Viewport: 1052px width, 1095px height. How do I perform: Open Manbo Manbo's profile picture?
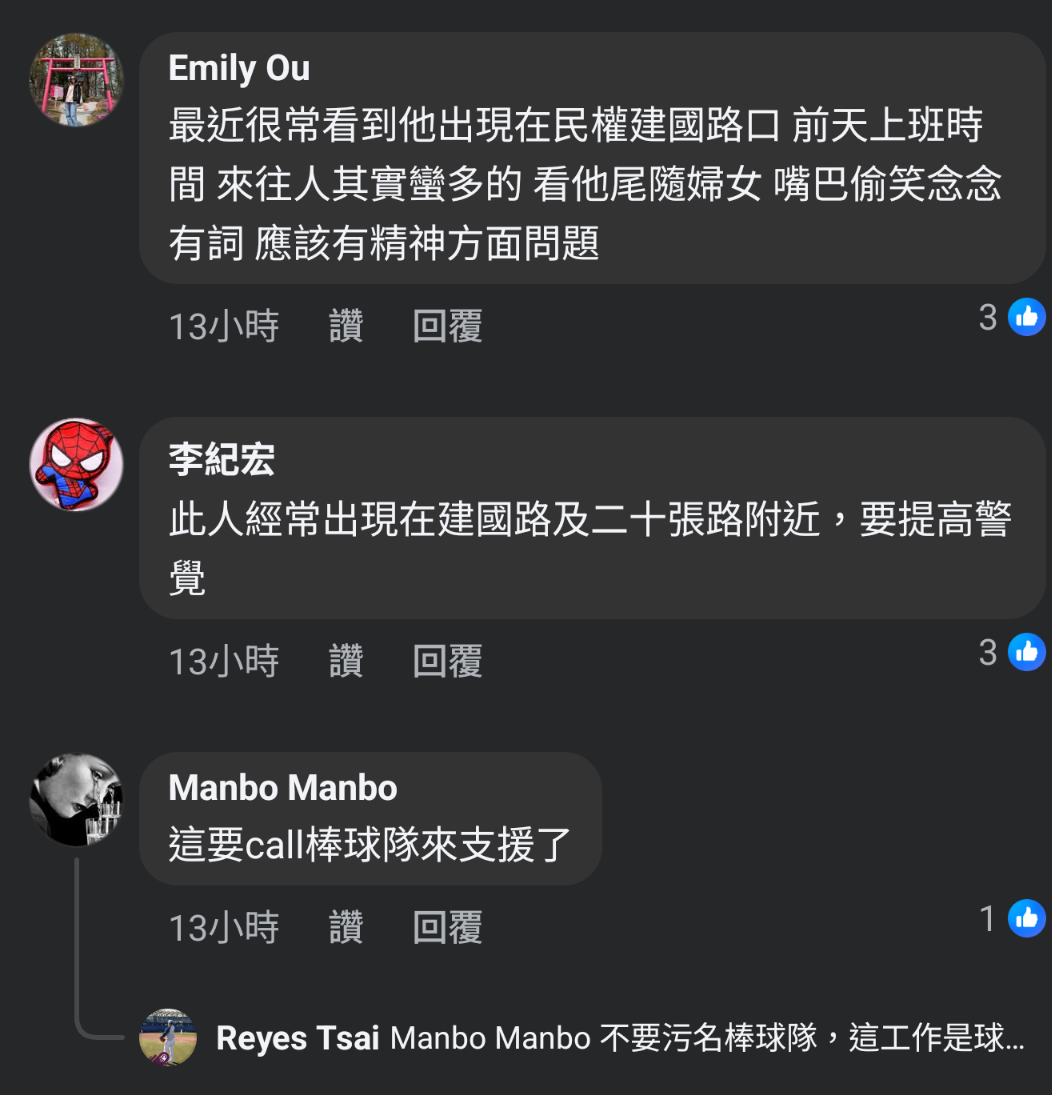pos(76,800)
